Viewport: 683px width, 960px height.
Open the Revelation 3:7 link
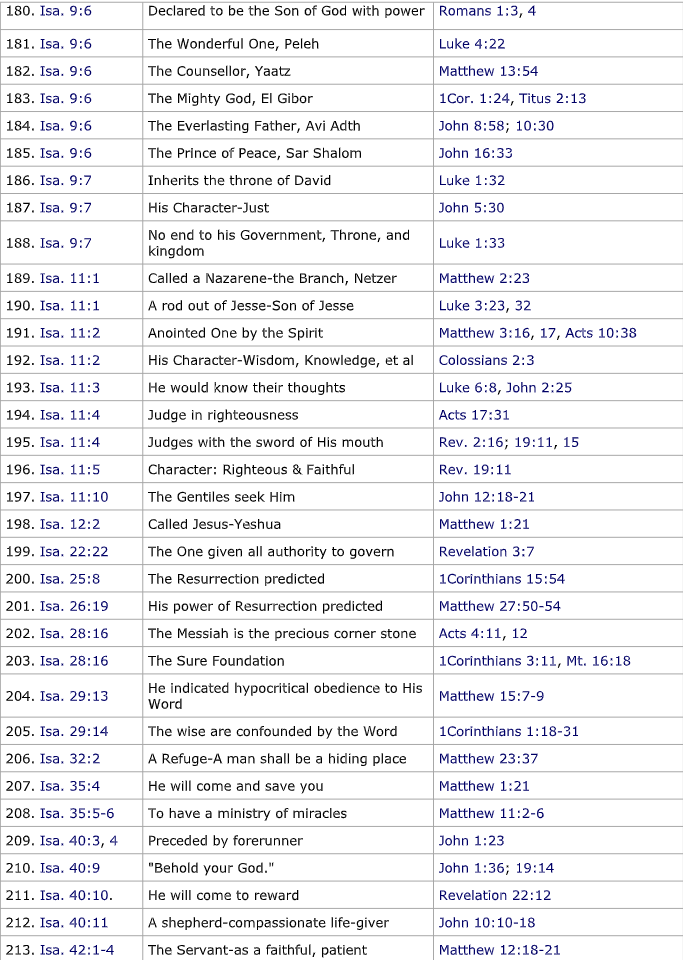487,552
